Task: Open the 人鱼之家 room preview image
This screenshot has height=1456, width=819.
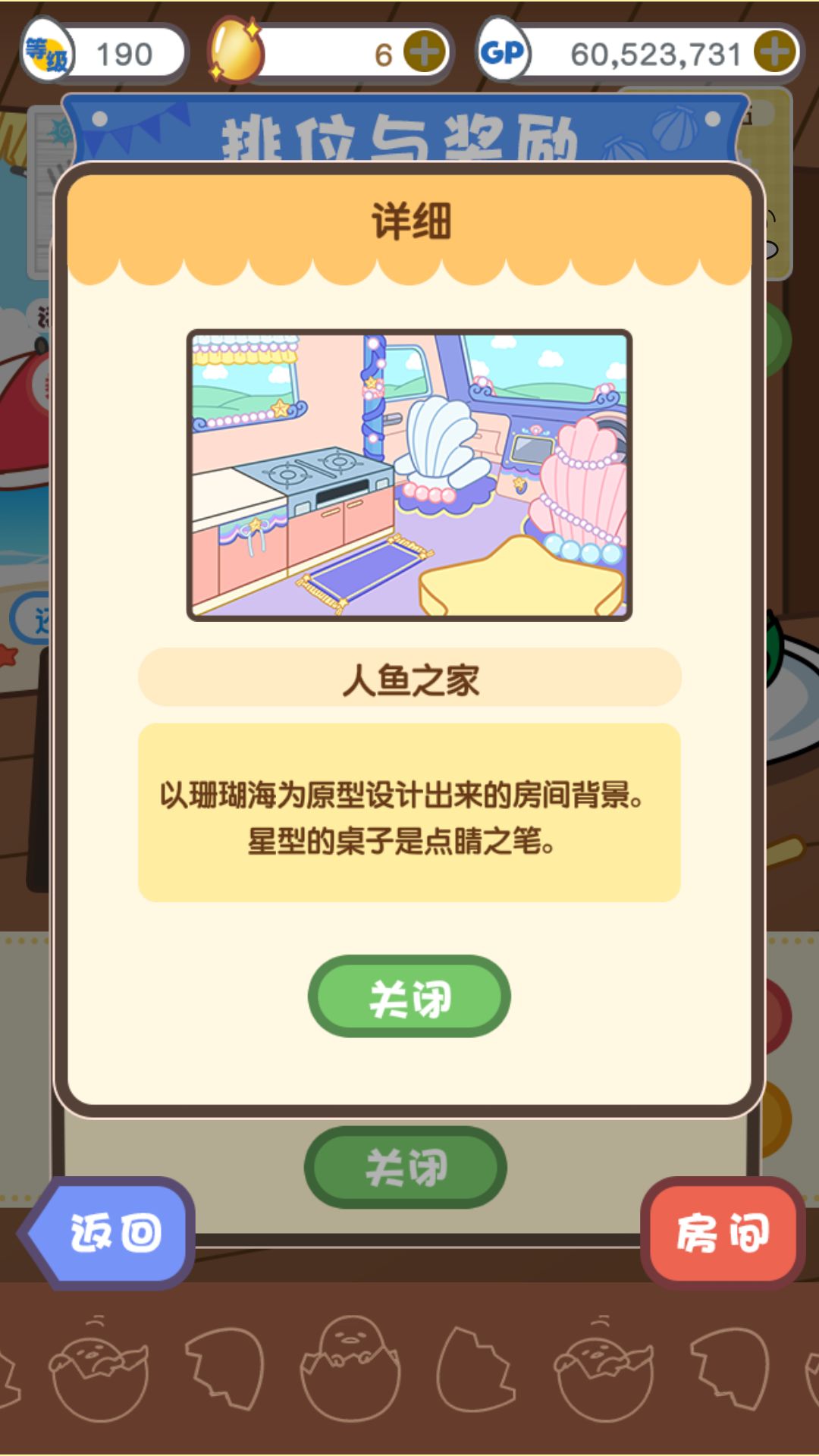Action: point(409,474)
